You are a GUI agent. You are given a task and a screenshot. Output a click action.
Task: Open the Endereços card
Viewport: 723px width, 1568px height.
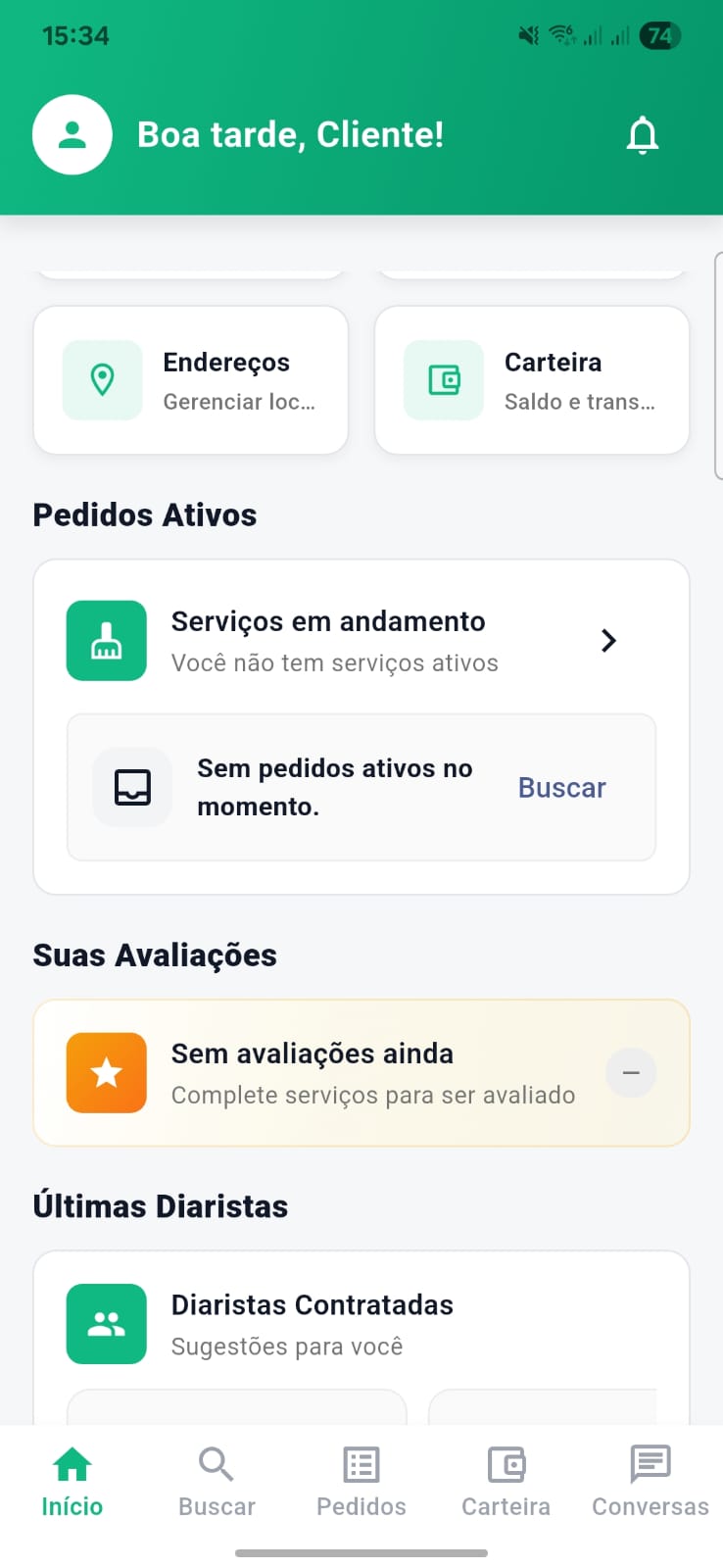pyautogui.click(x=191, y=380)
